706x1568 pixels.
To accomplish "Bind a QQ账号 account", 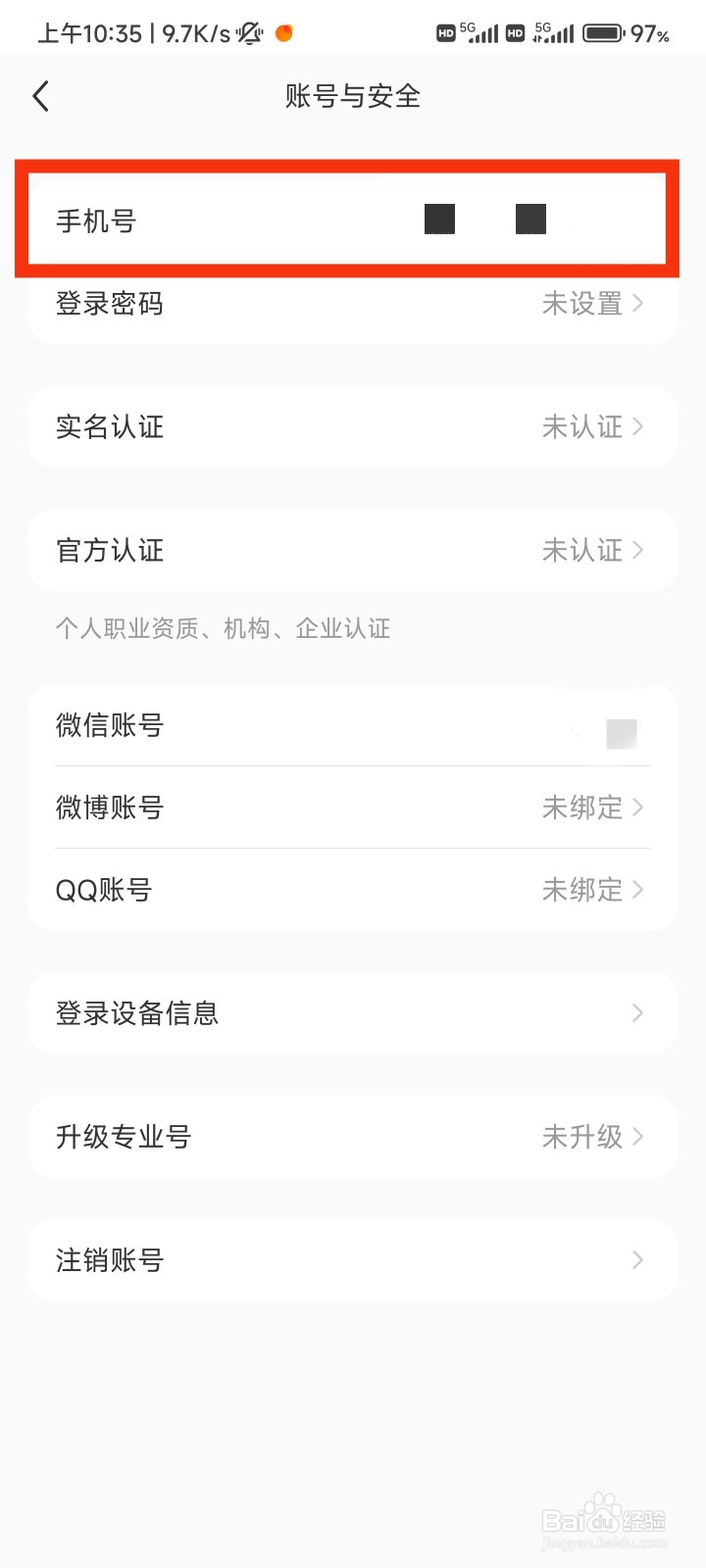I will click(x=353, y=890).
